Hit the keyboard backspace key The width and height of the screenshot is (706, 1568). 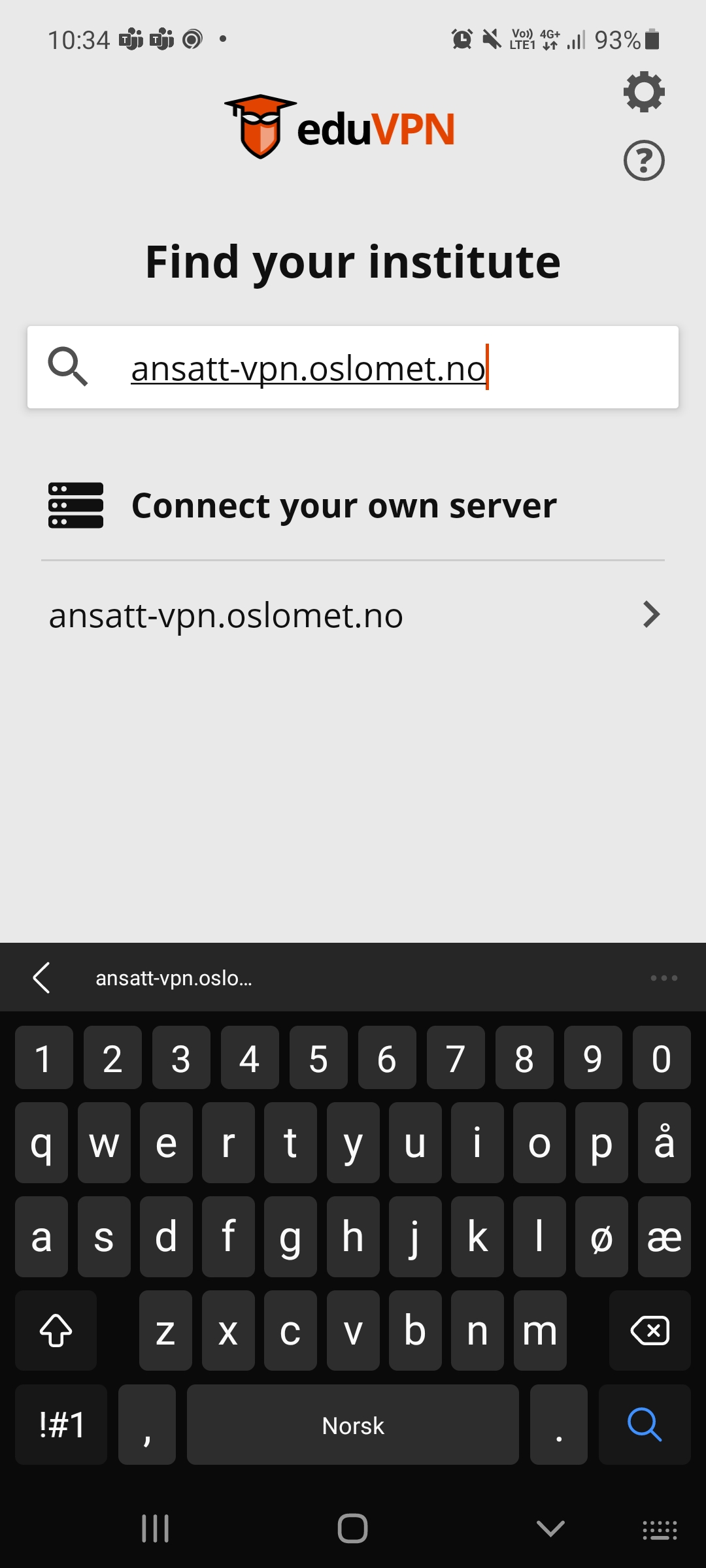649,1330
